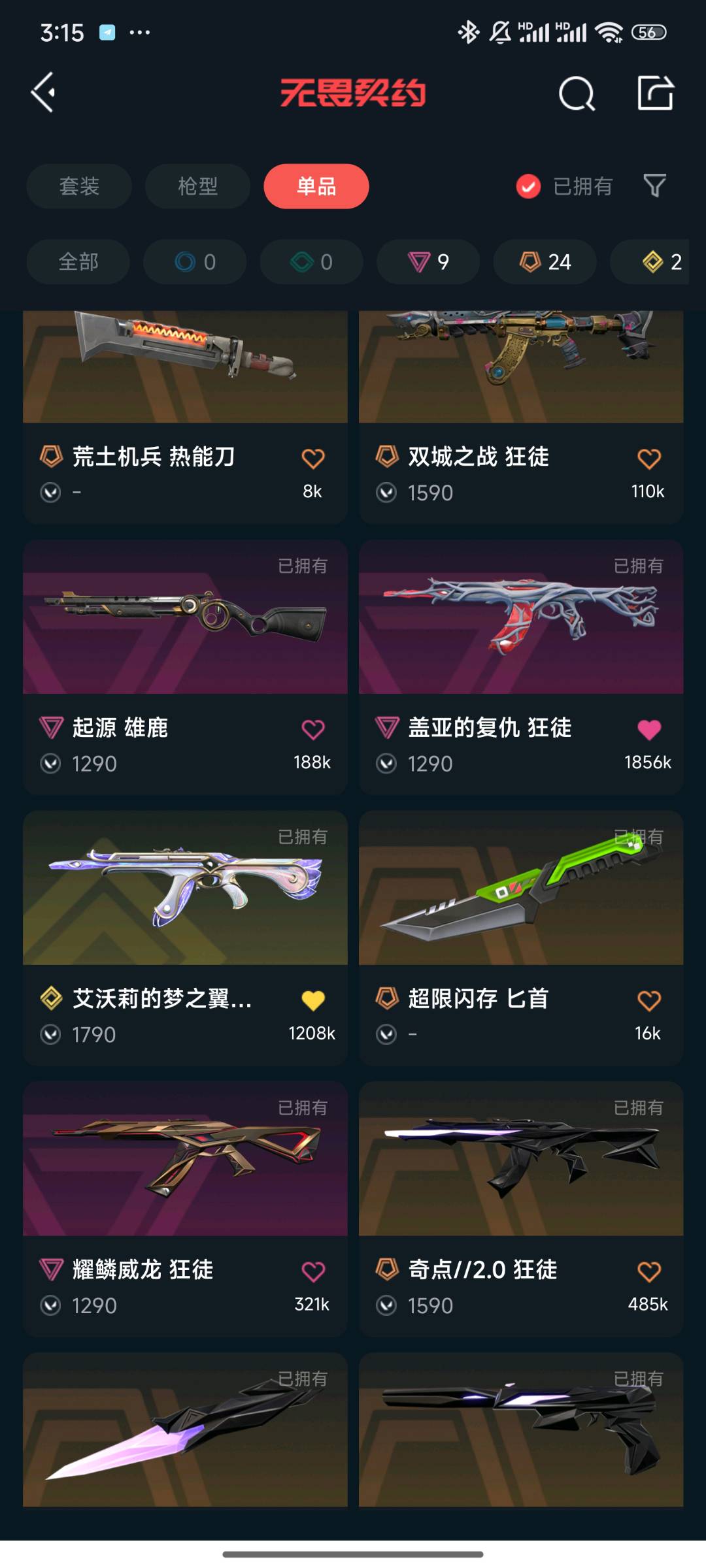Go back using the top-left arrow
This screenshot has height=1568, width=706.
click(44, 92)
